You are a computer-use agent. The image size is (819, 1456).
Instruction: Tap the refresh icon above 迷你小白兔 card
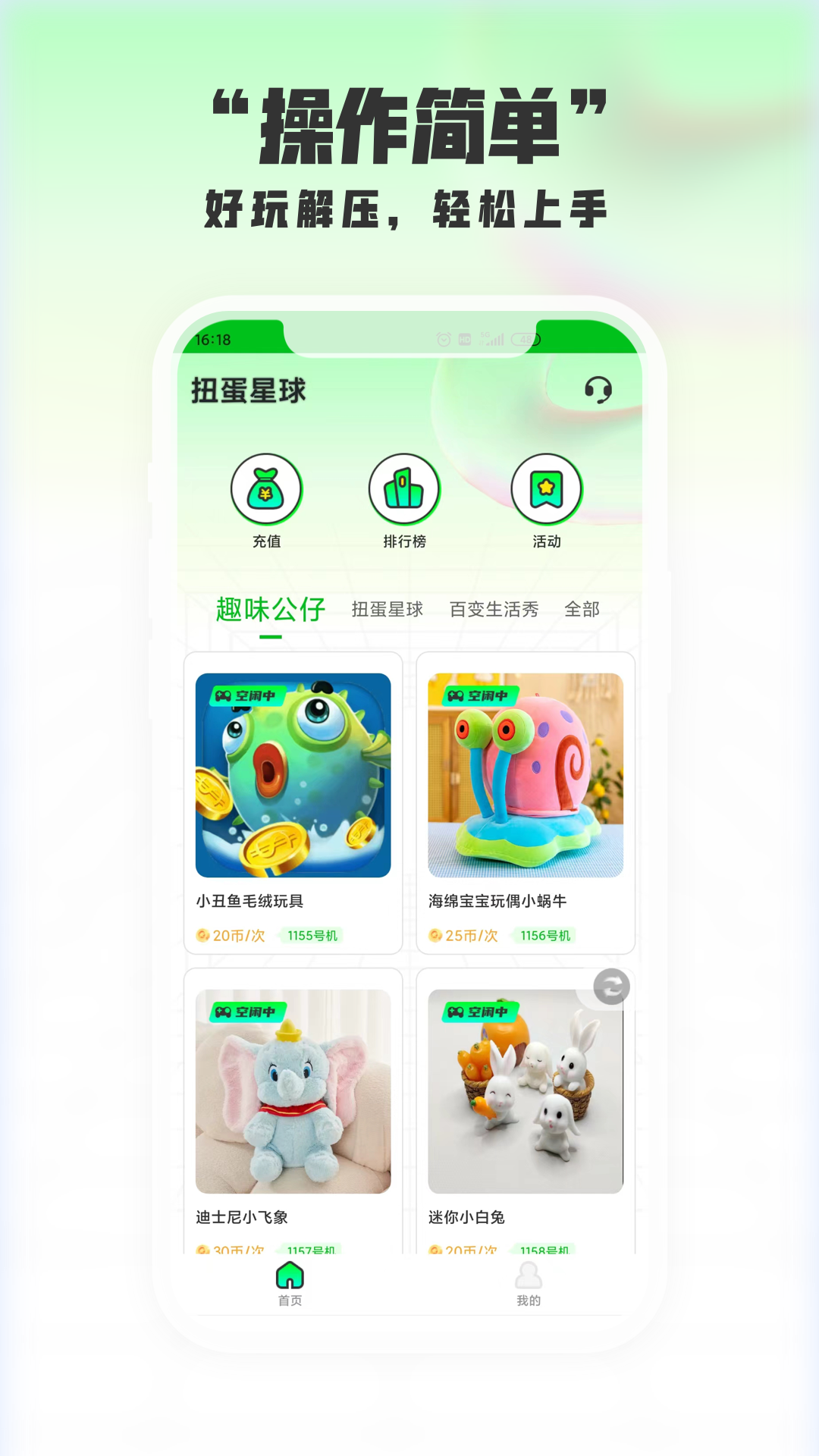click(611, 987)
